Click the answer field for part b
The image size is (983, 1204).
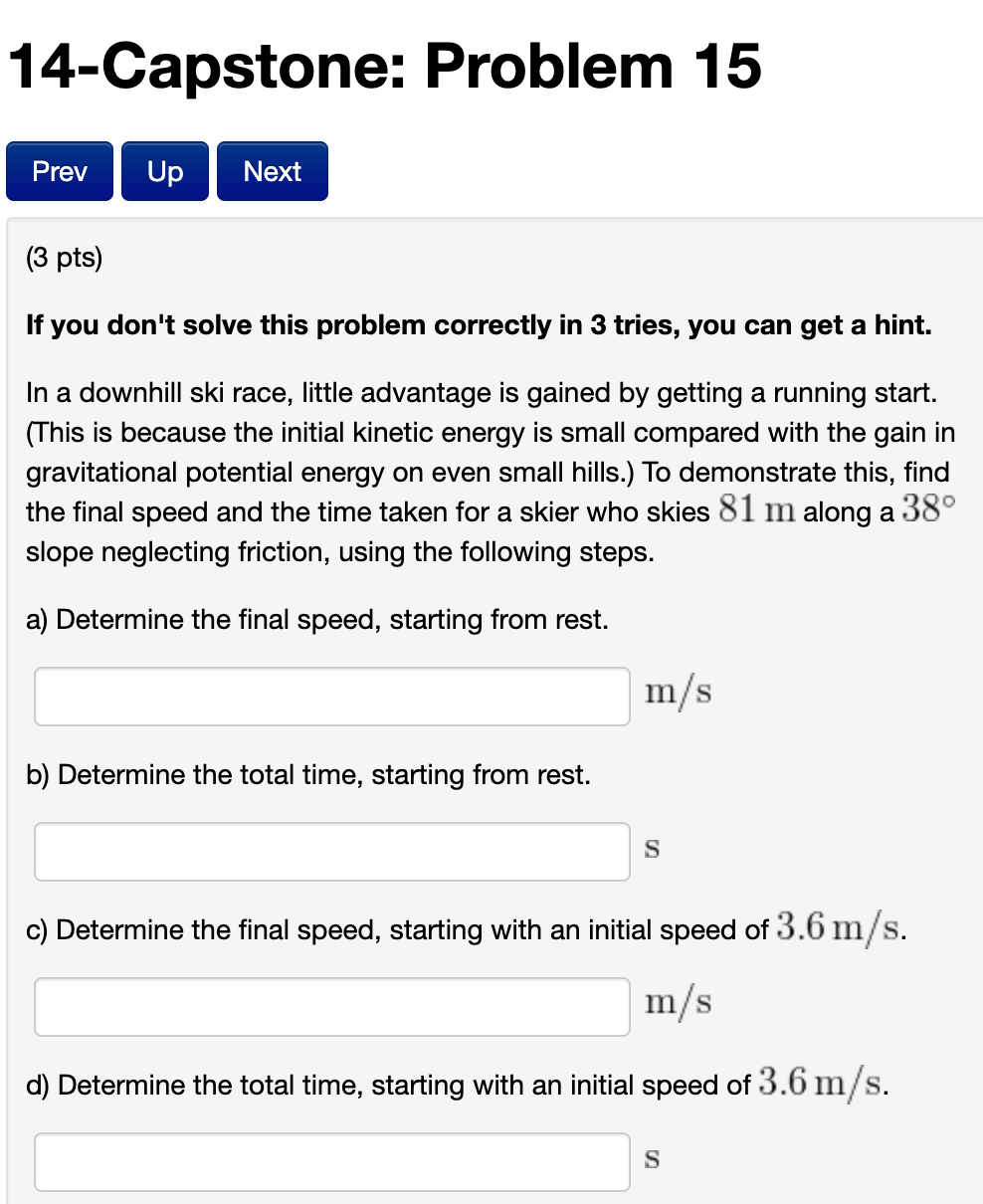pyautogui.click(x=331, y=851)
